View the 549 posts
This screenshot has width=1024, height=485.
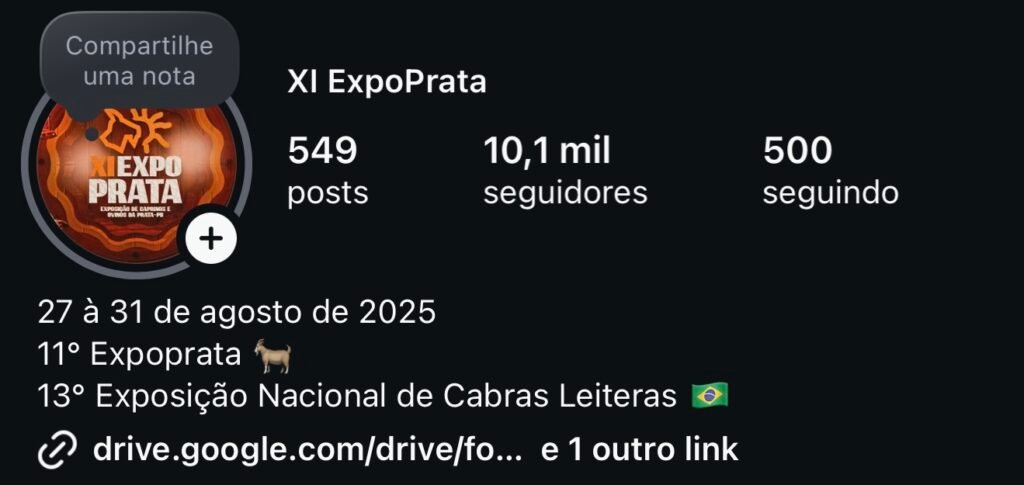pyautogui.click(x=327, y=171)
